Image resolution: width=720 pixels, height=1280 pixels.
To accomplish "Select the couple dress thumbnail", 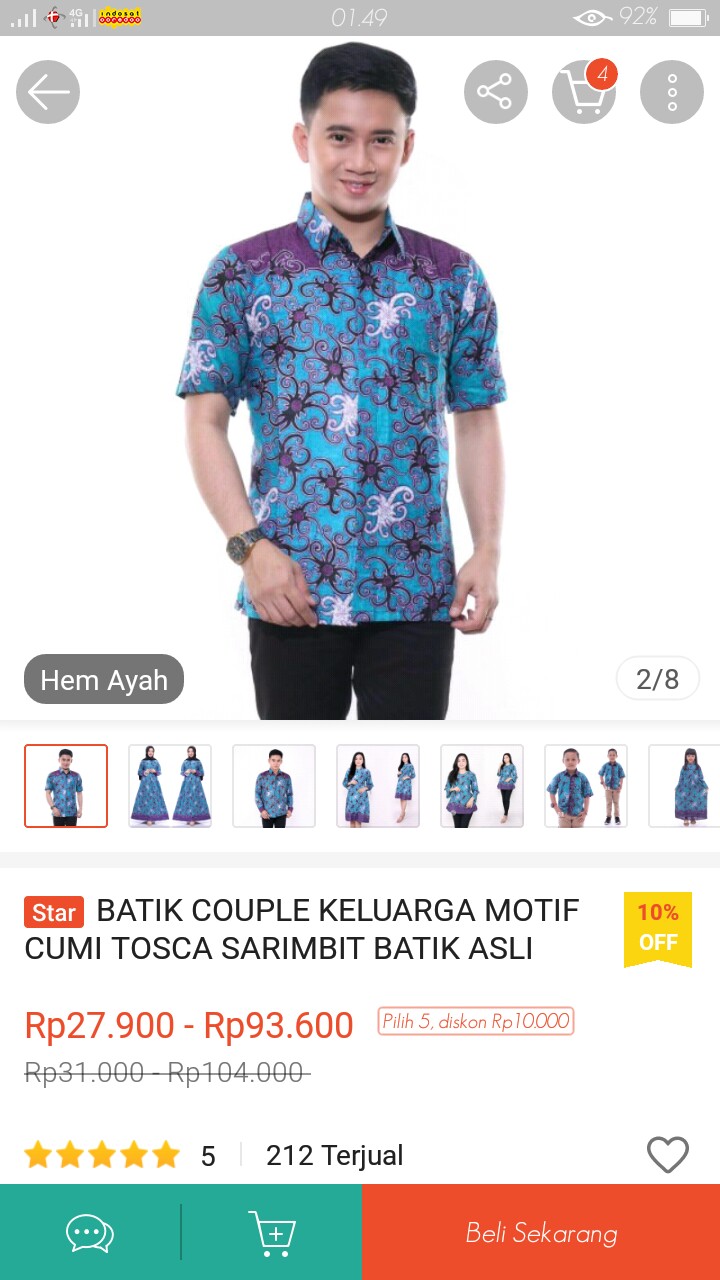I will (169, 786).
